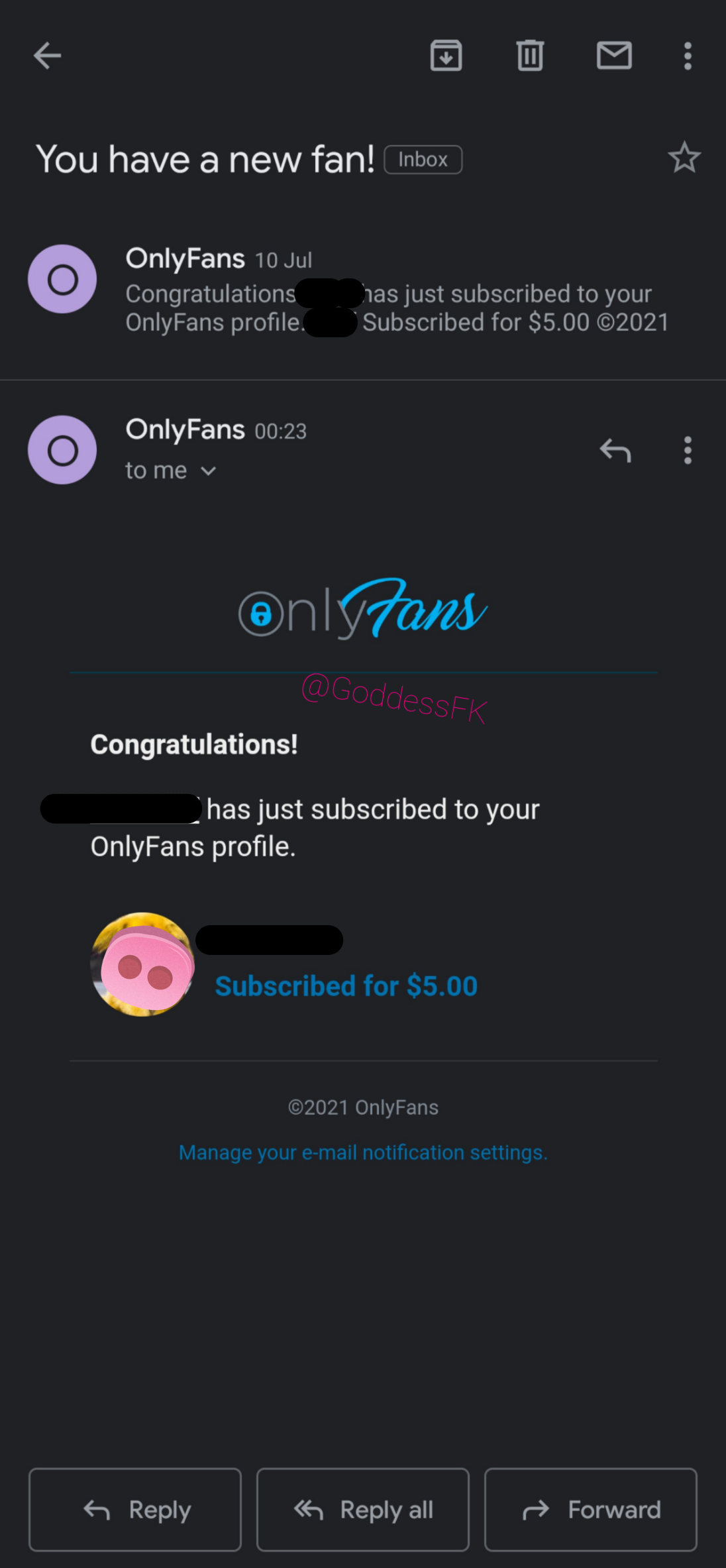The image size is (726, 1568).
Task: Click the subscriber's pig profile picture
Action: pos(142,963)
